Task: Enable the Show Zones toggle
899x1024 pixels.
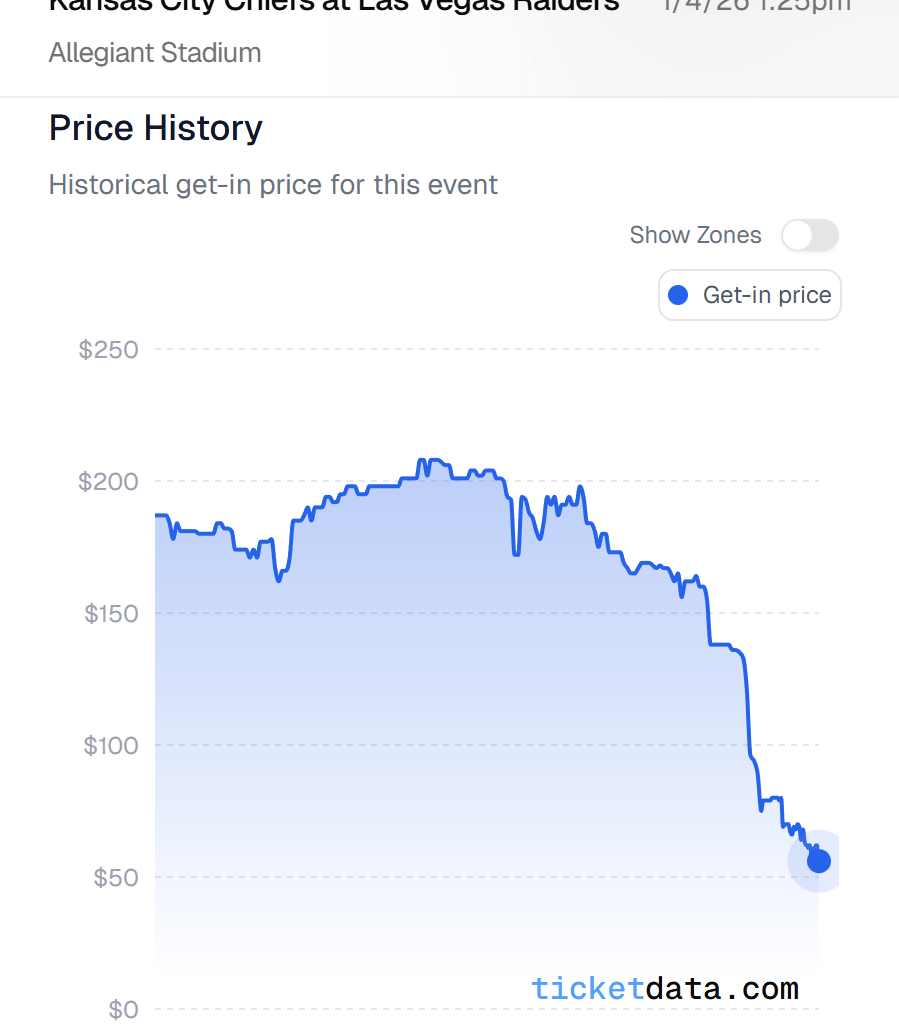Action: click(x=809, y=235)
